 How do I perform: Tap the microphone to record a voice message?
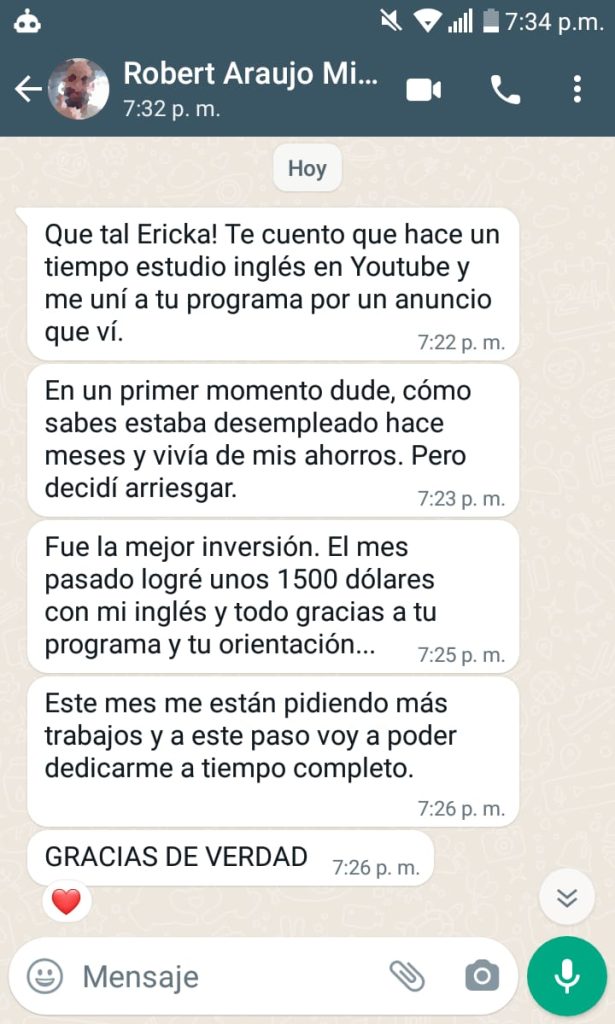pyautogui.click(x=567, y=977)
